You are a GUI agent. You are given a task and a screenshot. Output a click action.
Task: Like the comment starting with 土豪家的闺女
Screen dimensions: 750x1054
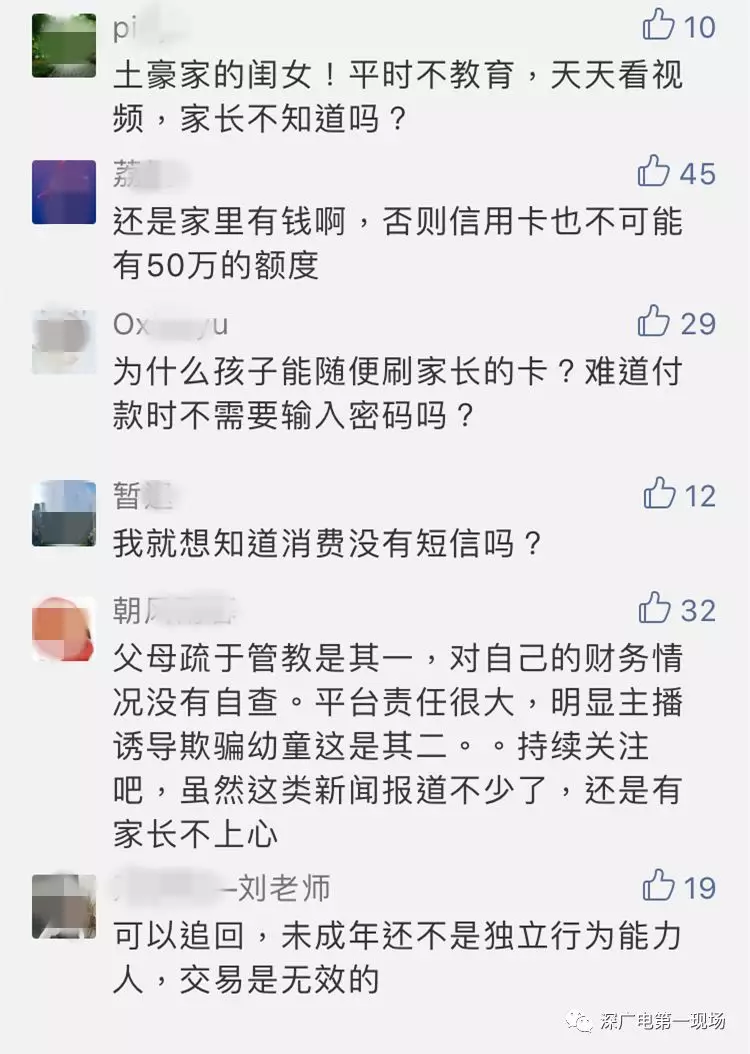pos(659,24)
